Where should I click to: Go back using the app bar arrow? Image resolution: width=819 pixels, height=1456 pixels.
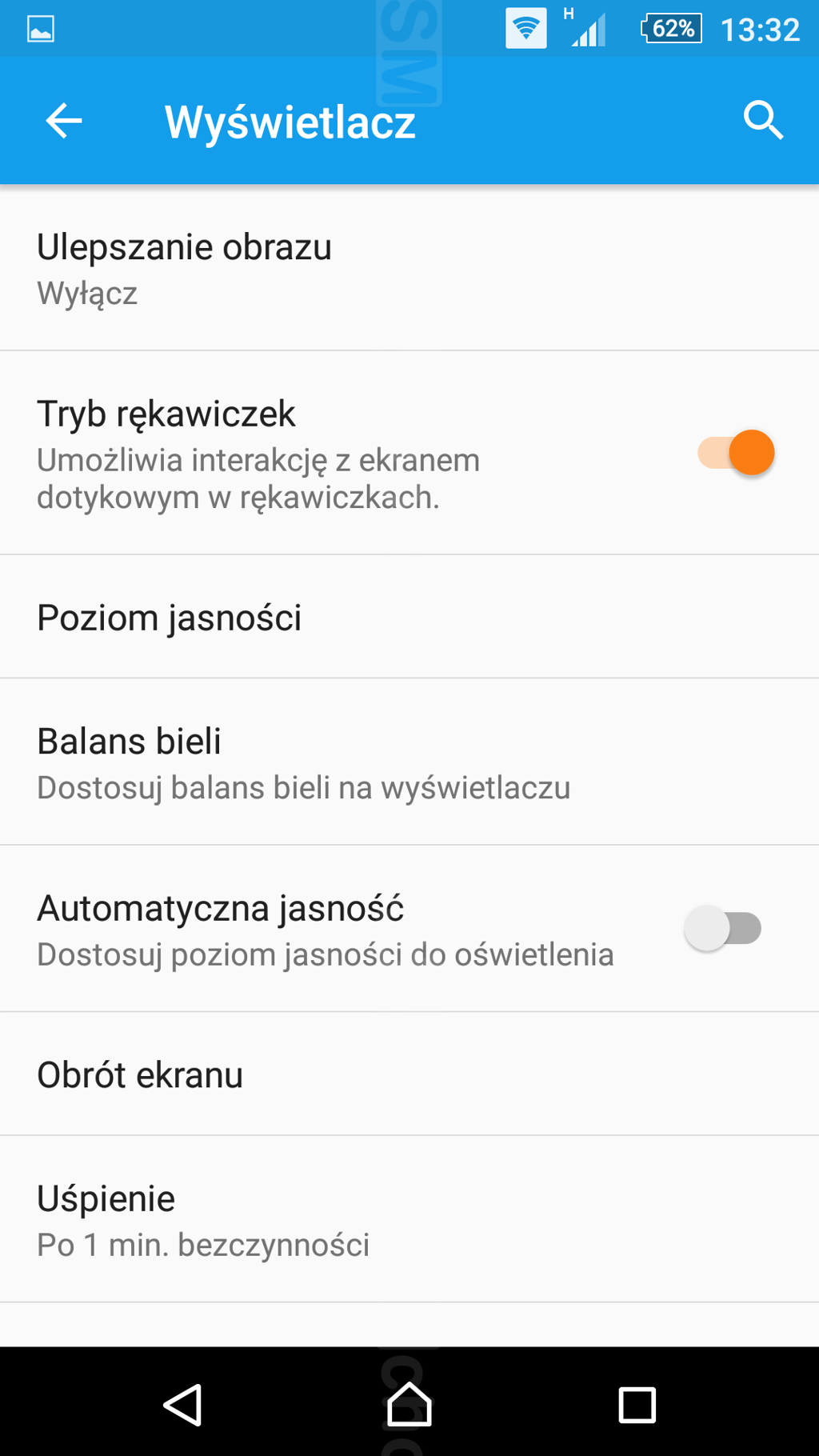[64, 121]
